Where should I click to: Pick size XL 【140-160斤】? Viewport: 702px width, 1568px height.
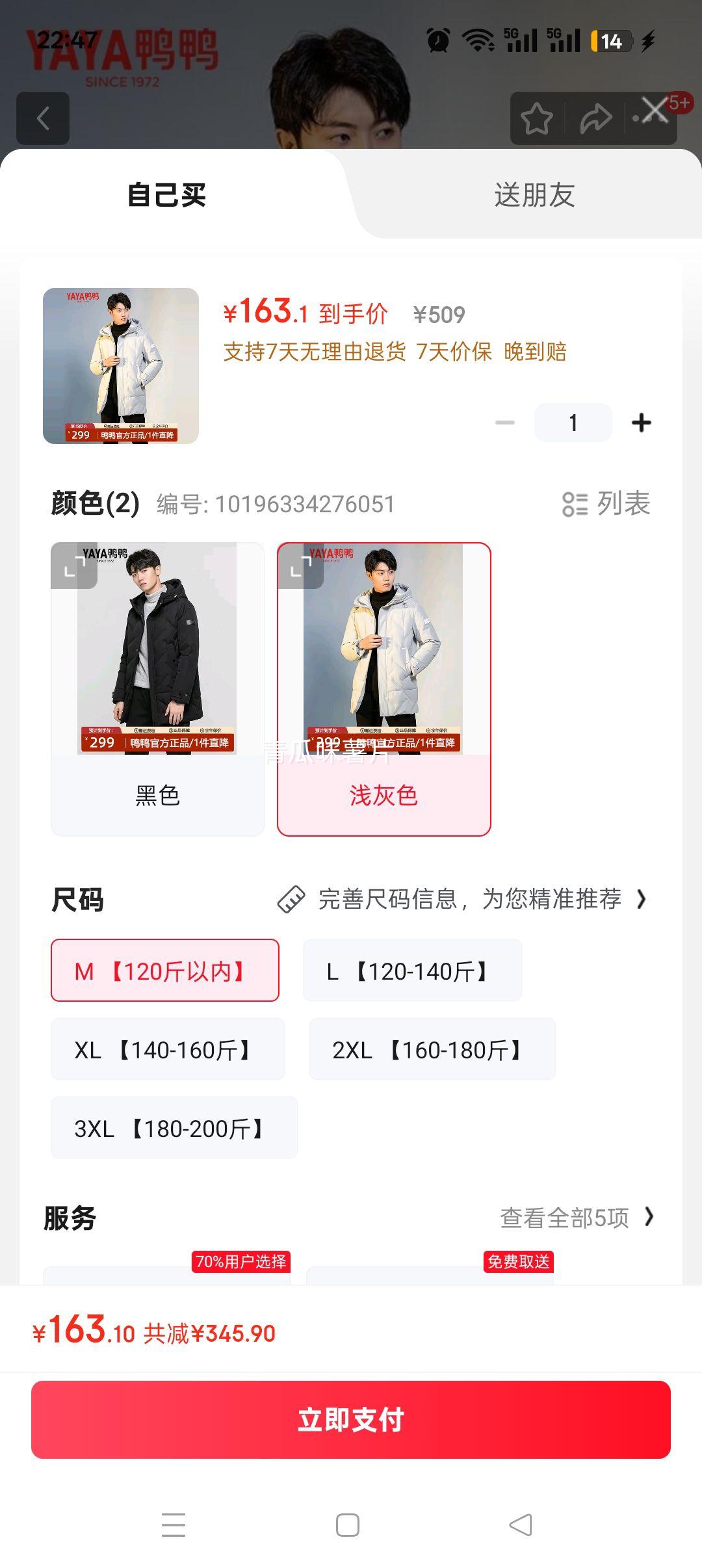(x=168, y=1049)
